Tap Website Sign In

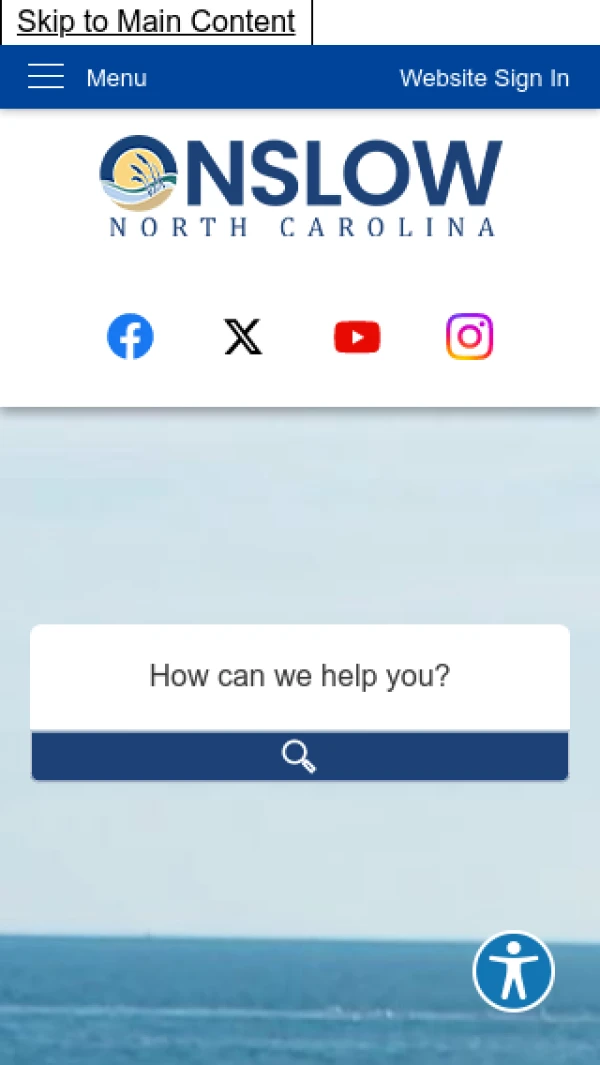(484, 78)
